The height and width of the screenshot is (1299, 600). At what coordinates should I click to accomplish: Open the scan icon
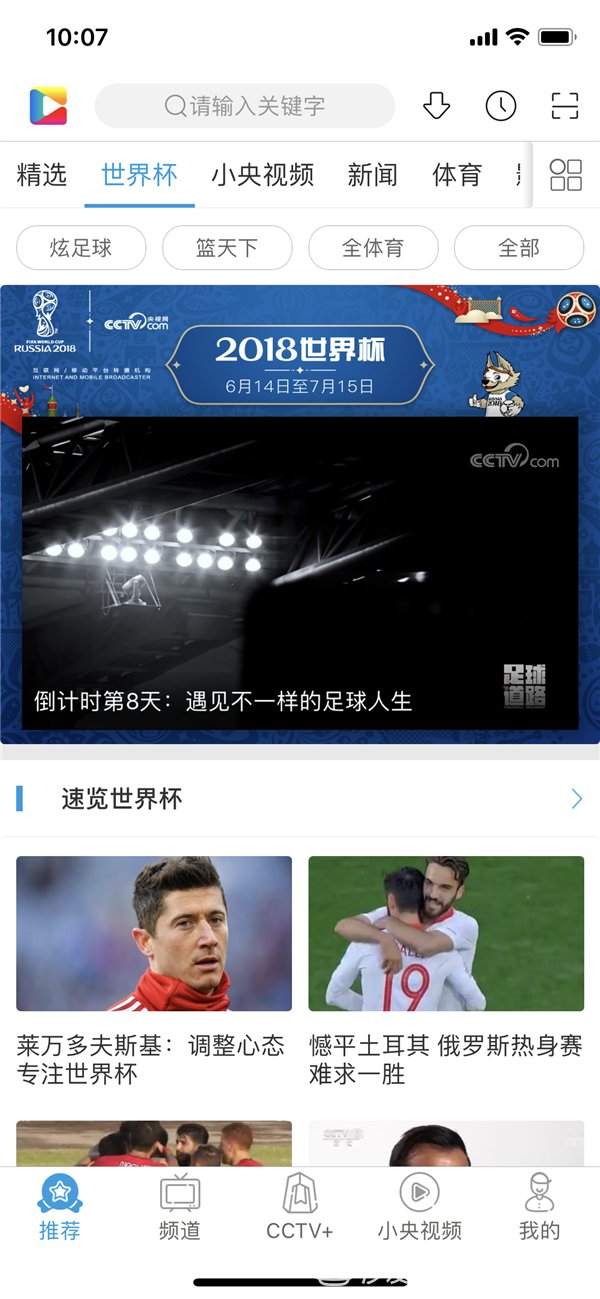pyautogui.click(x=565, y=106)
